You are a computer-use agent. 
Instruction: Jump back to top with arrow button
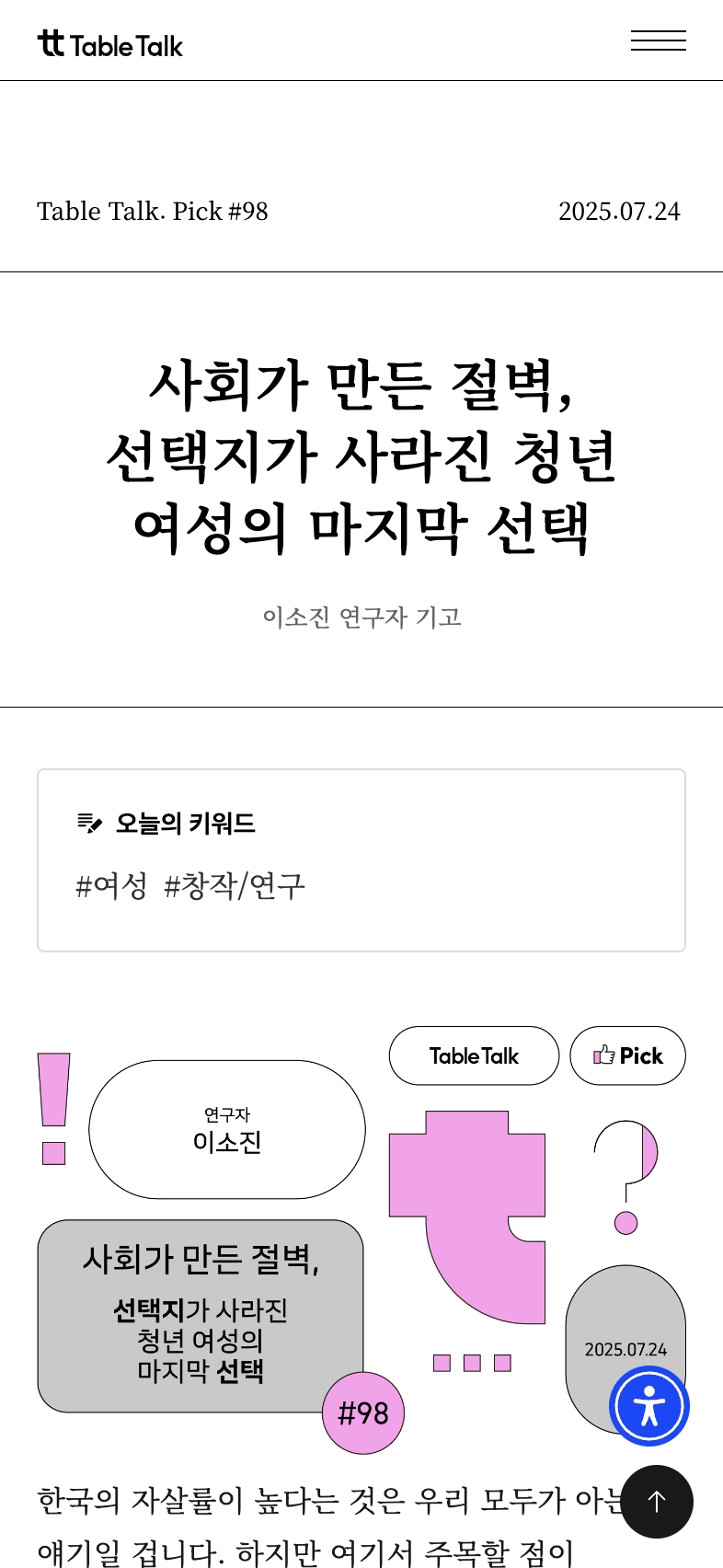point(657,1502)
